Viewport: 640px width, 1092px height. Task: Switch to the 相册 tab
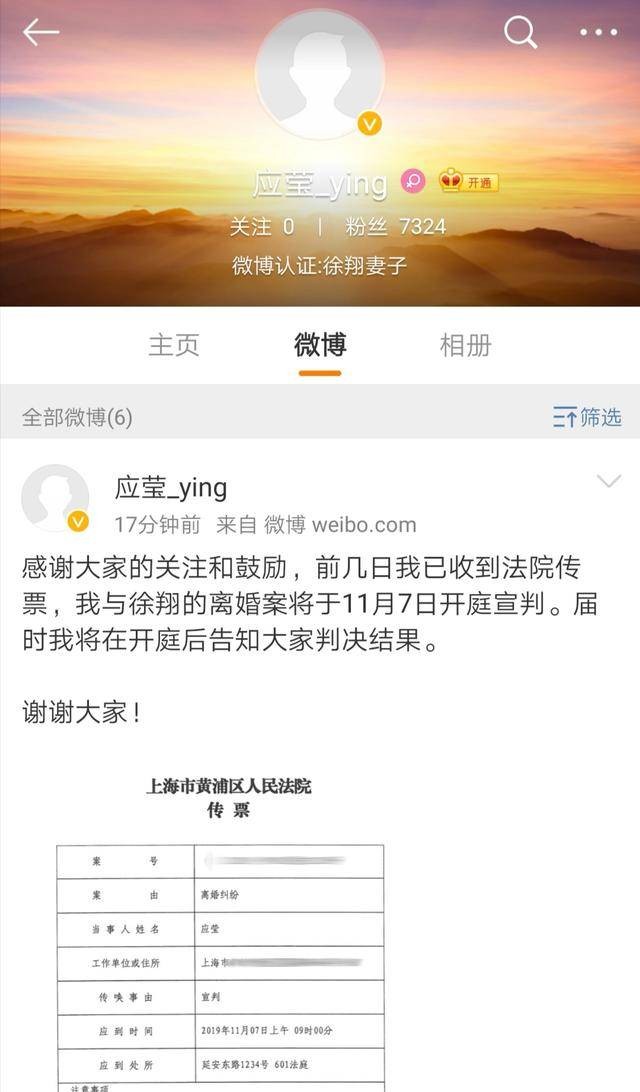(x=466, y=345)
